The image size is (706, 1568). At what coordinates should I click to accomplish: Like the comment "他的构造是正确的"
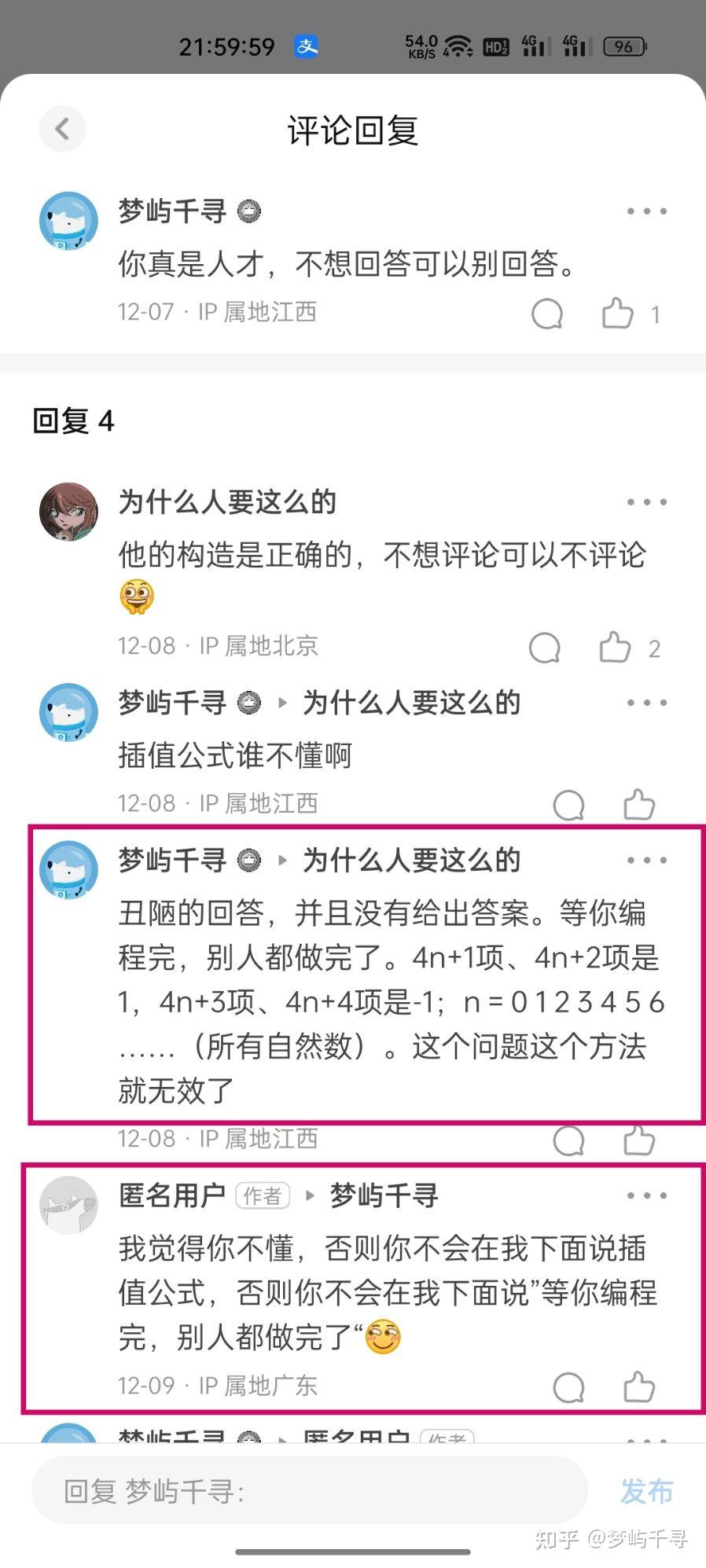pyautogui.click(x=615, y=648)
